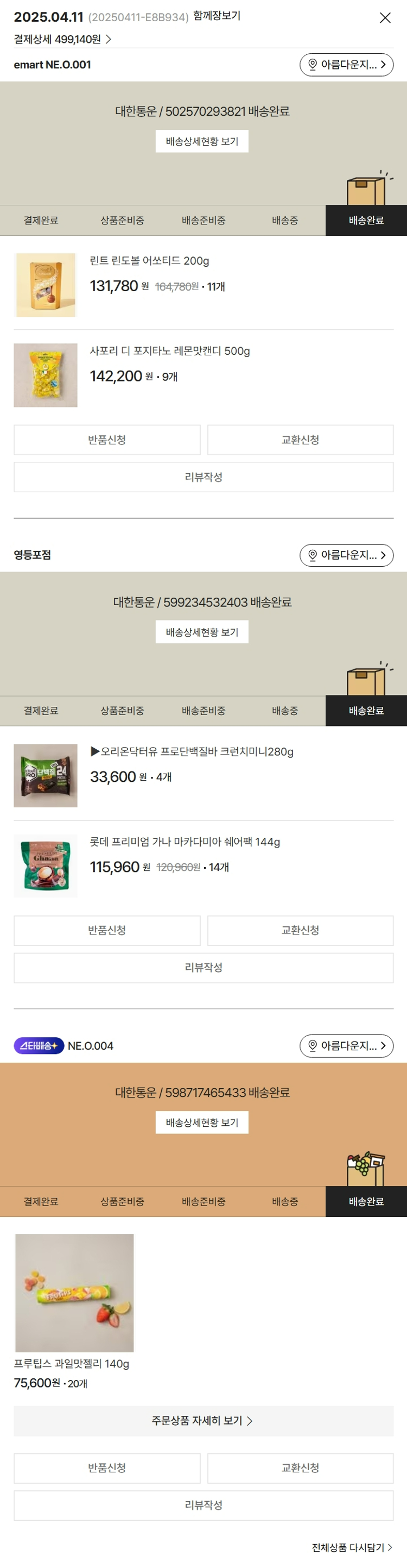
Task: Open address chip for emart NE.O.001
Action: [x=346, y=65]
